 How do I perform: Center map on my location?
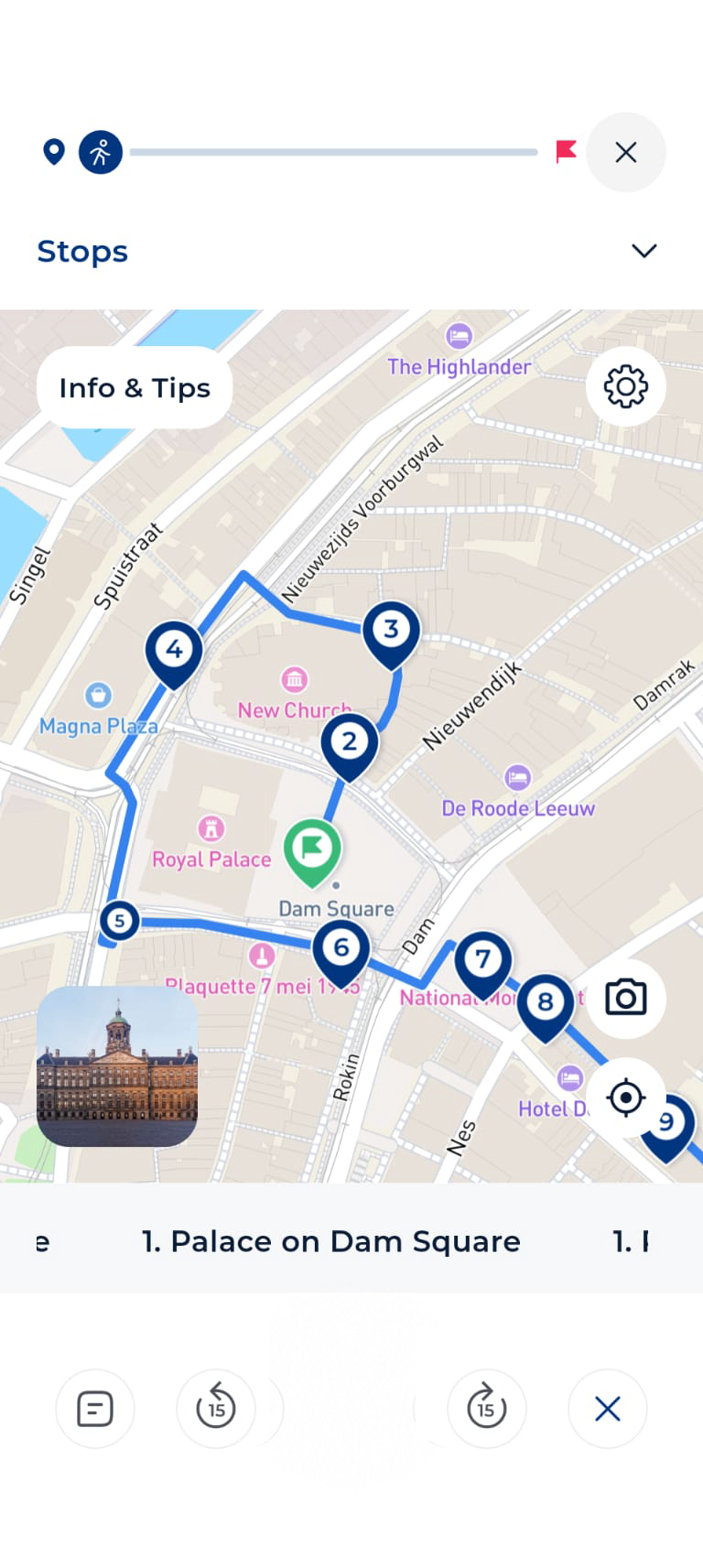[626, 1098]
